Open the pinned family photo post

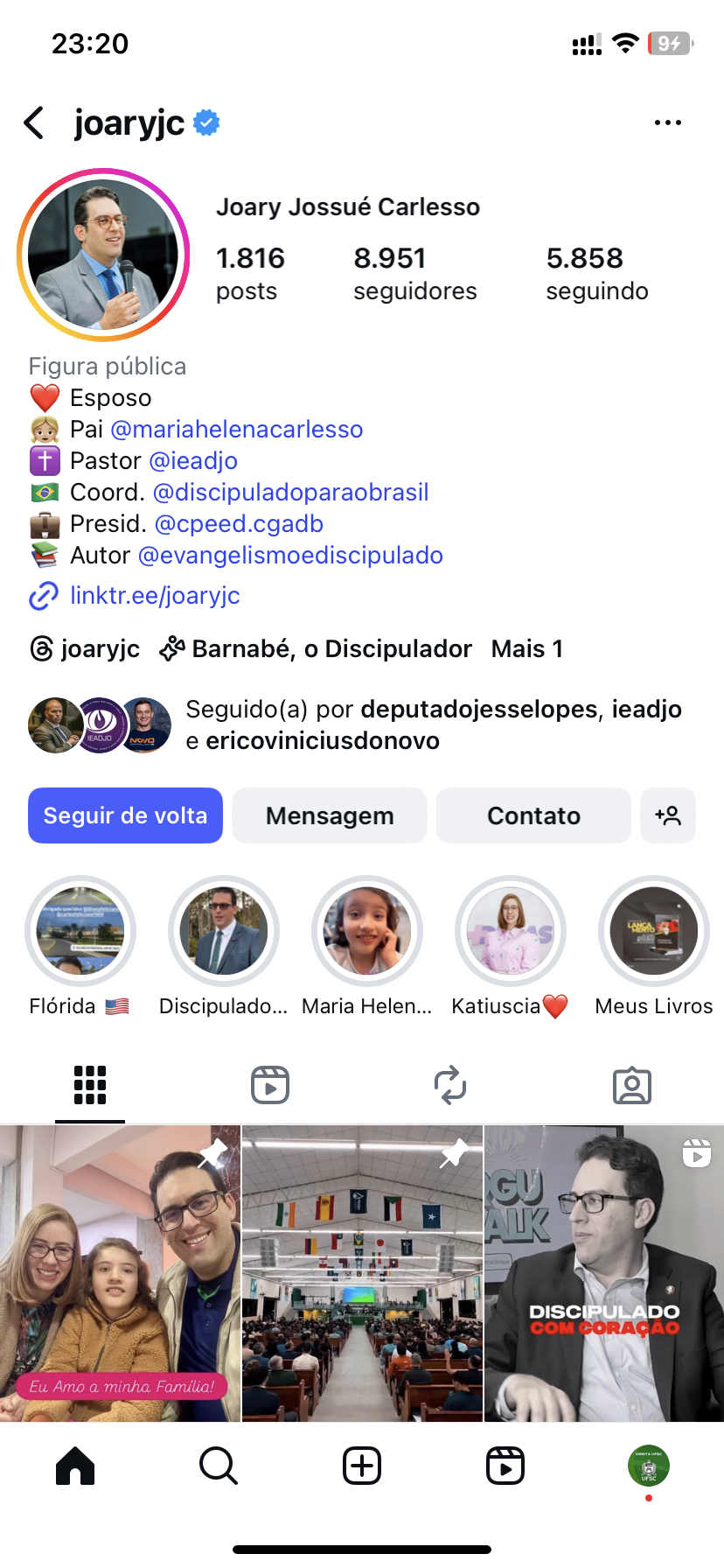120,1273
